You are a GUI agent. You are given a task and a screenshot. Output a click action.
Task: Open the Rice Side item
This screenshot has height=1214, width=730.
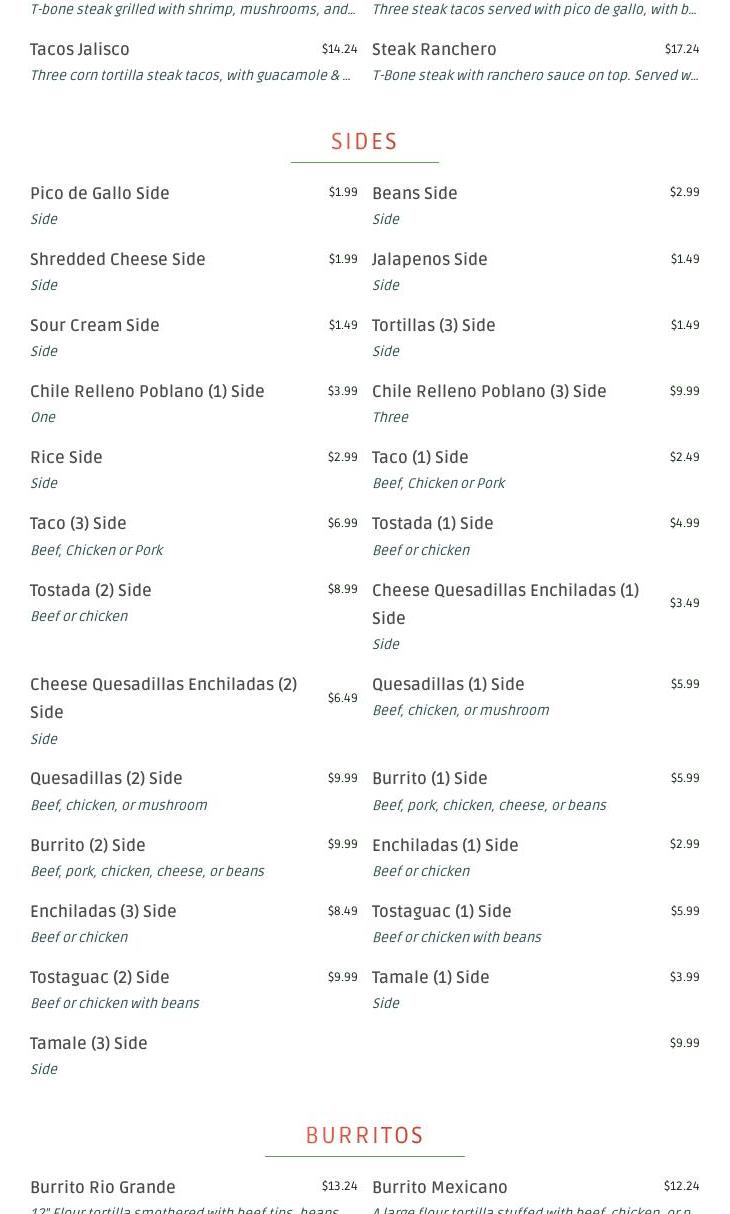point(66,458)
